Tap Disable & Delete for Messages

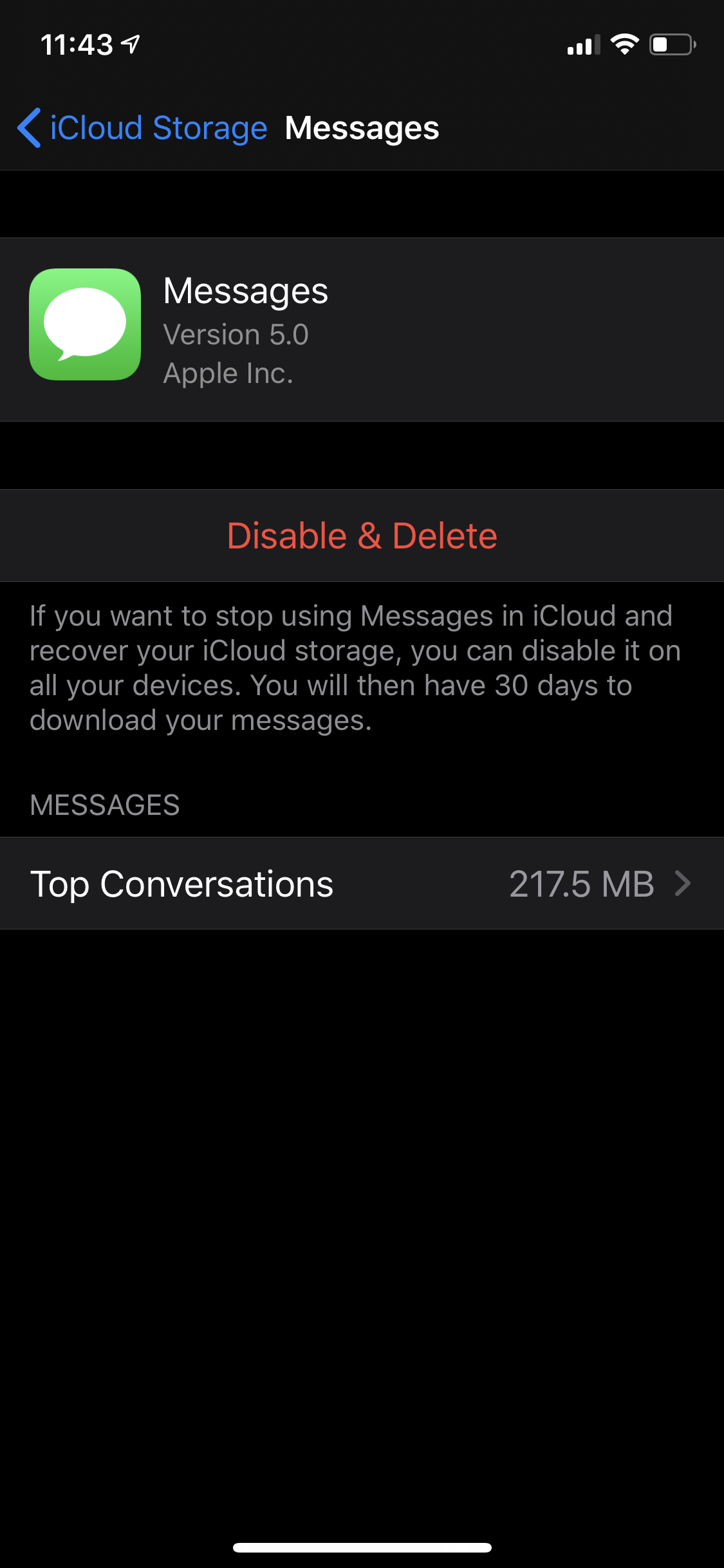pyautogui.click(x=362, y=535)
